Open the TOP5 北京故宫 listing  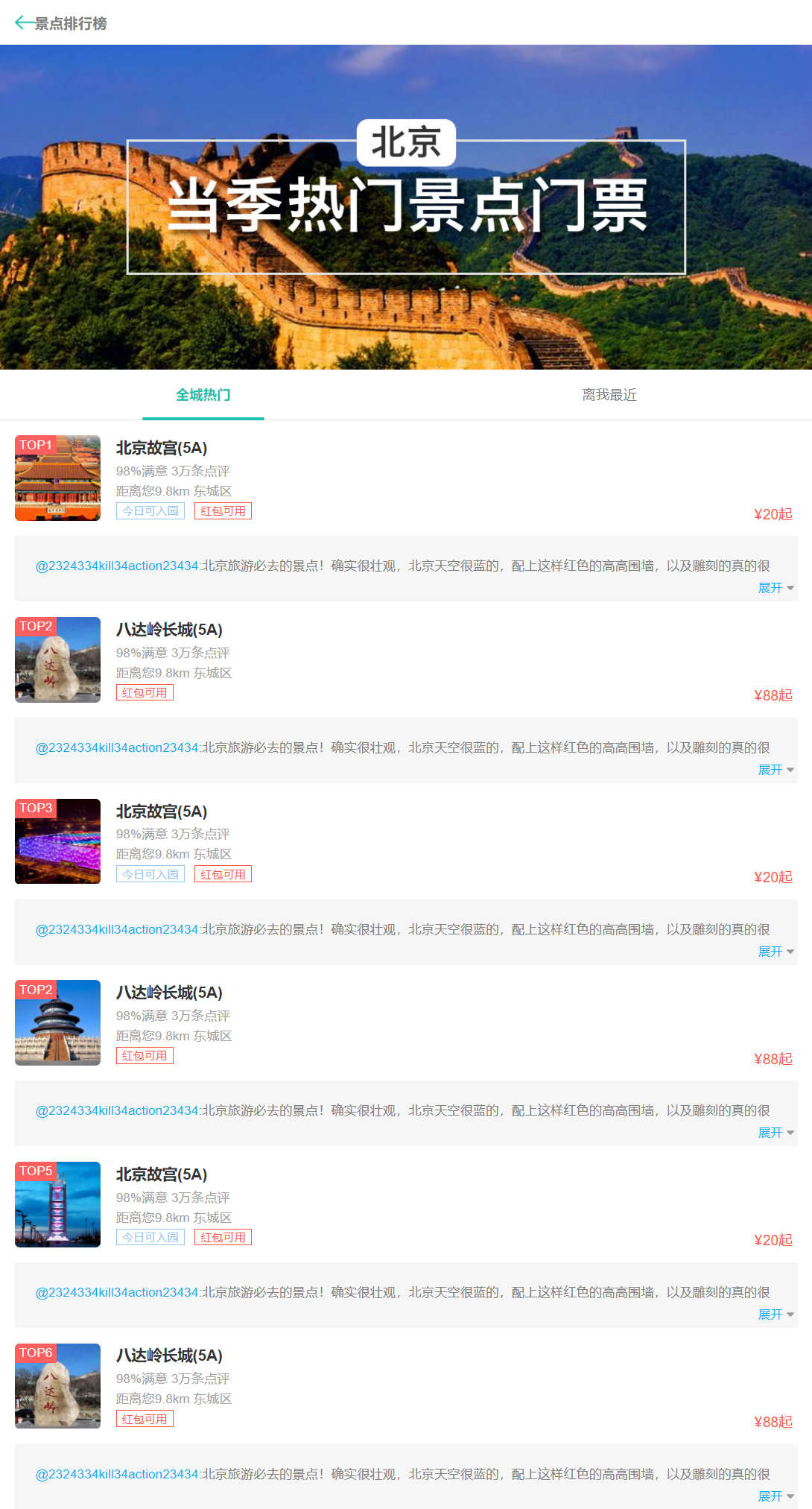click(162, 1174)
